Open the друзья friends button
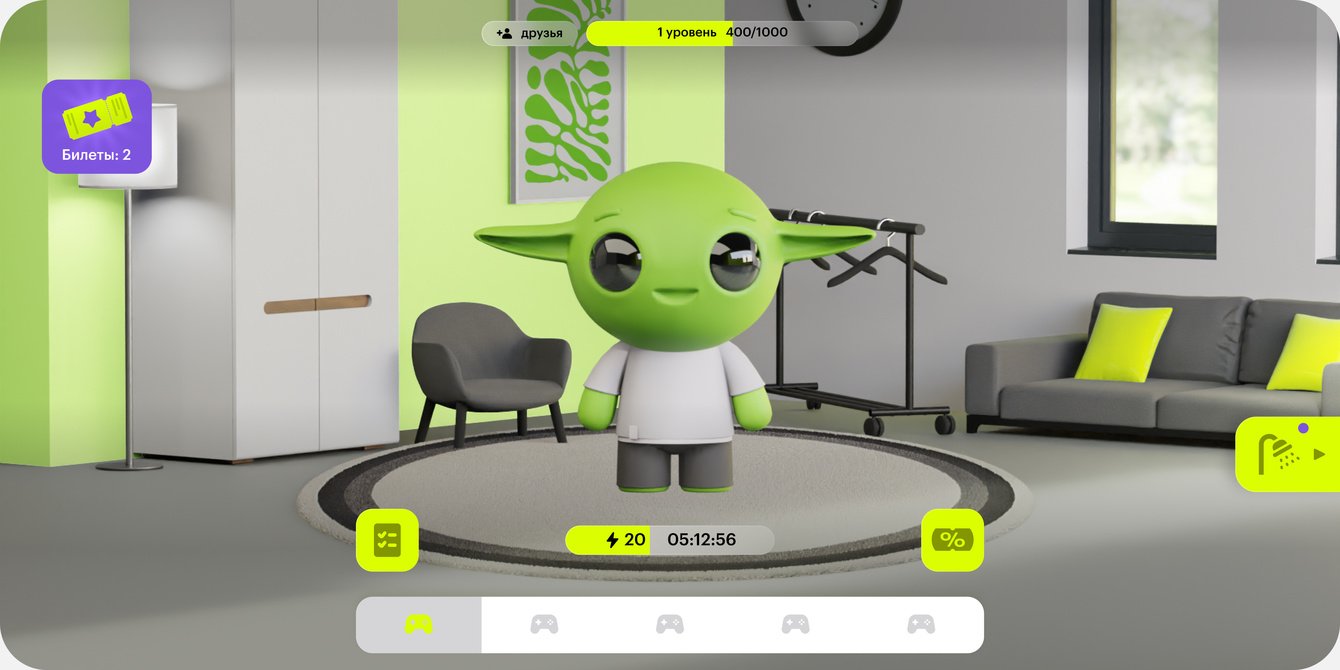This screenshot has width=1340, height=670. [530, 33]
